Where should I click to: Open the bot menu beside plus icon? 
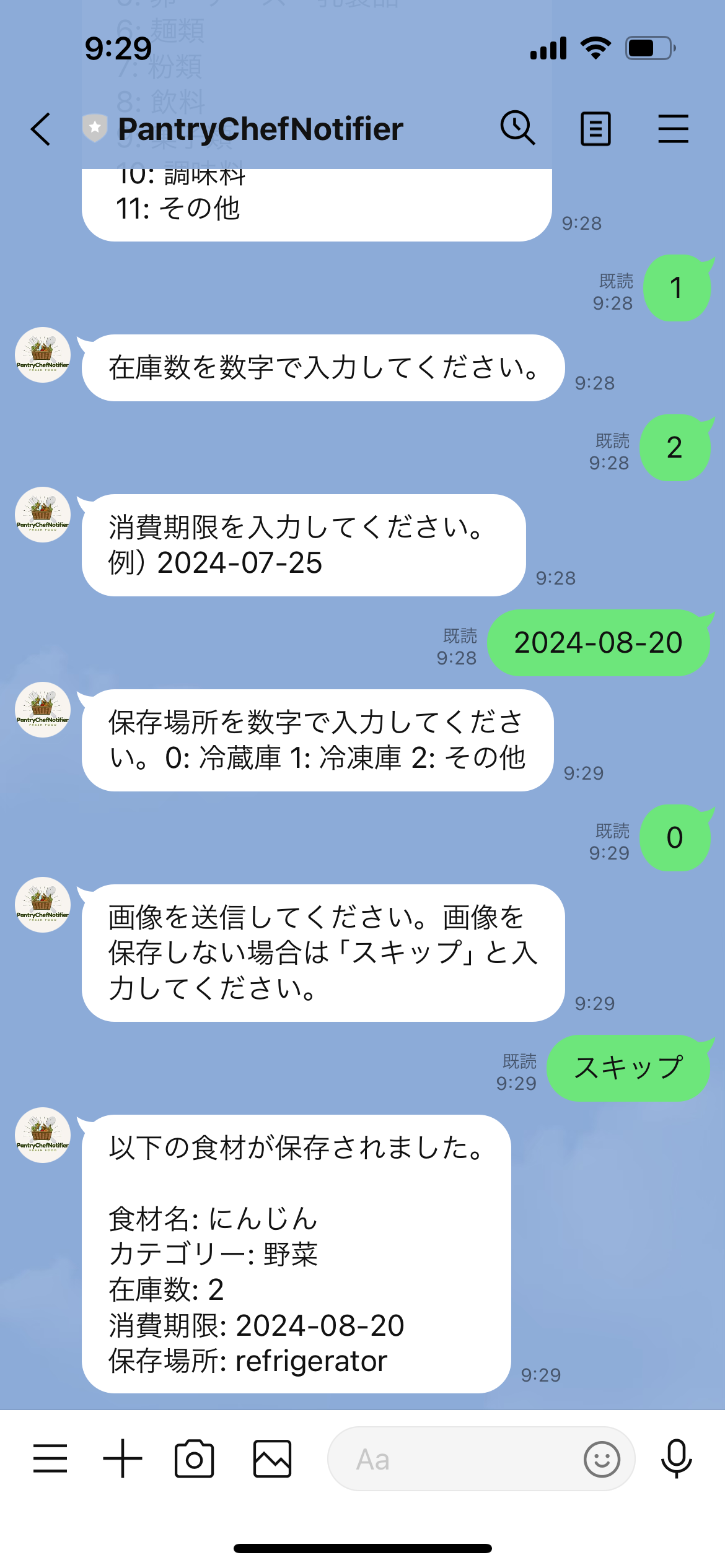click(x=50, y=1458)
